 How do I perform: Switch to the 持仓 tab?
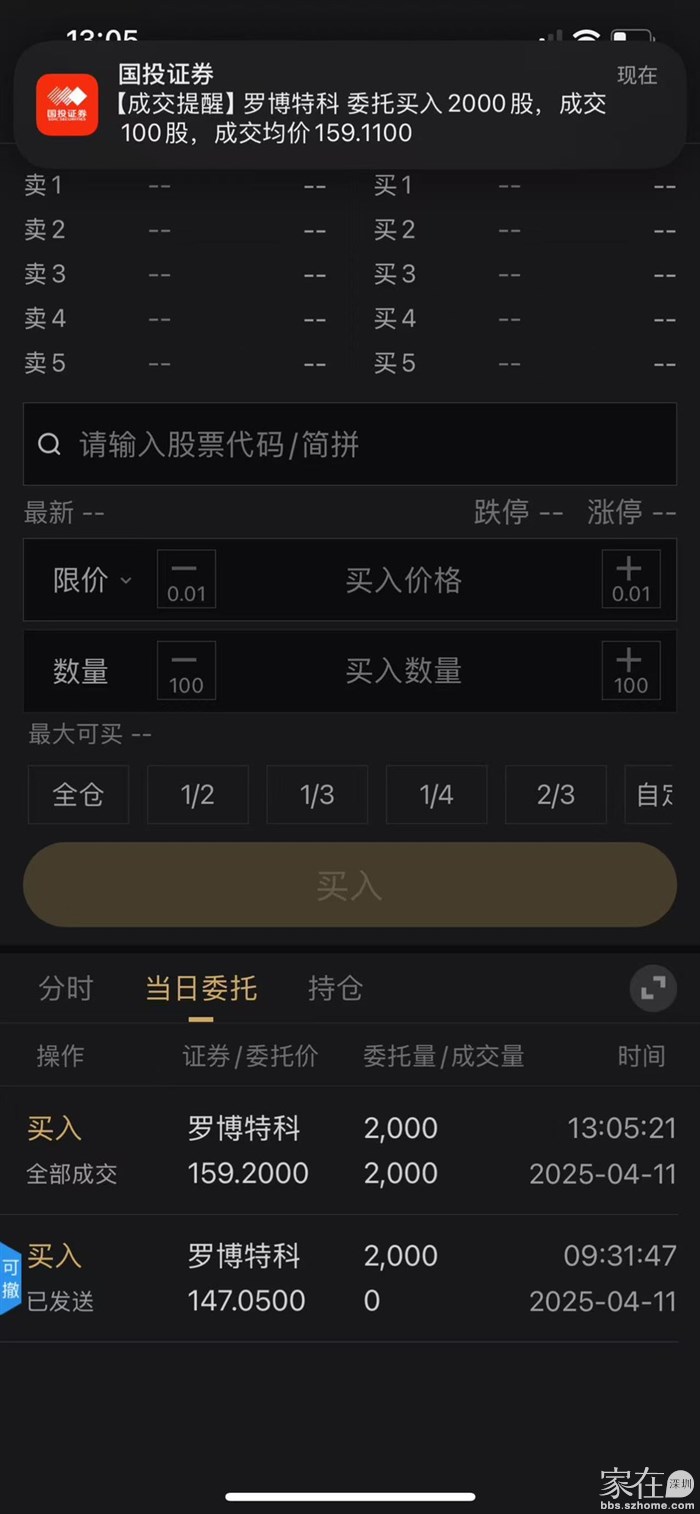click(335, 989)
